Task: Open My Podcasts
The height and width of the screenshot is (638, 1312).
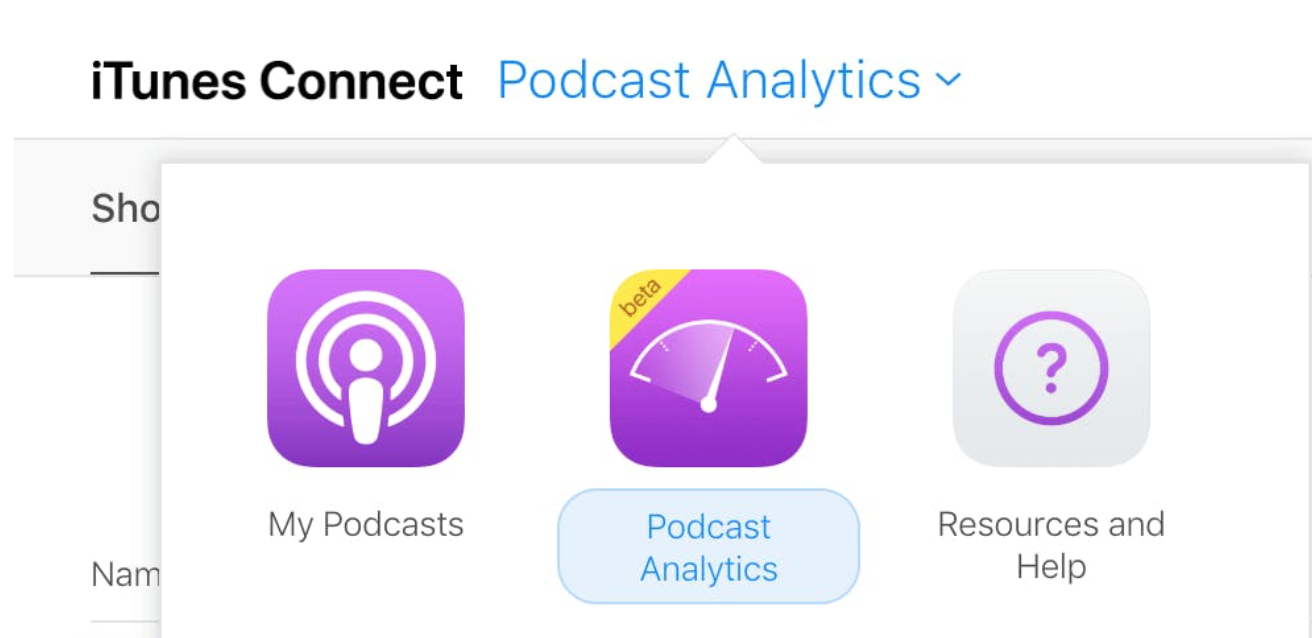Action: tap(365, 368)
